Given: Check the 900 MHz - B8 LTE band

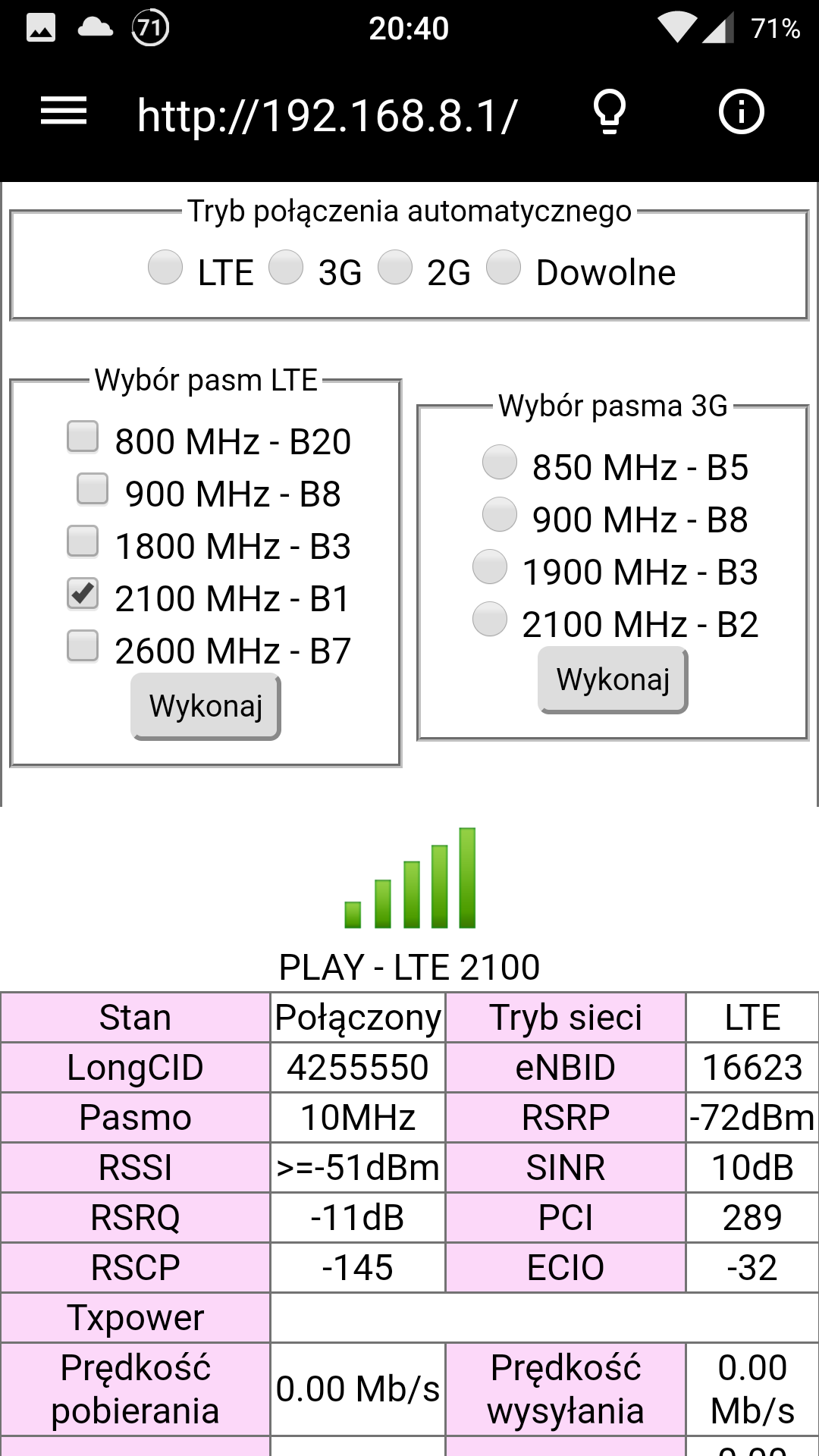Looking at the screenshot, I should pos(93,489).
